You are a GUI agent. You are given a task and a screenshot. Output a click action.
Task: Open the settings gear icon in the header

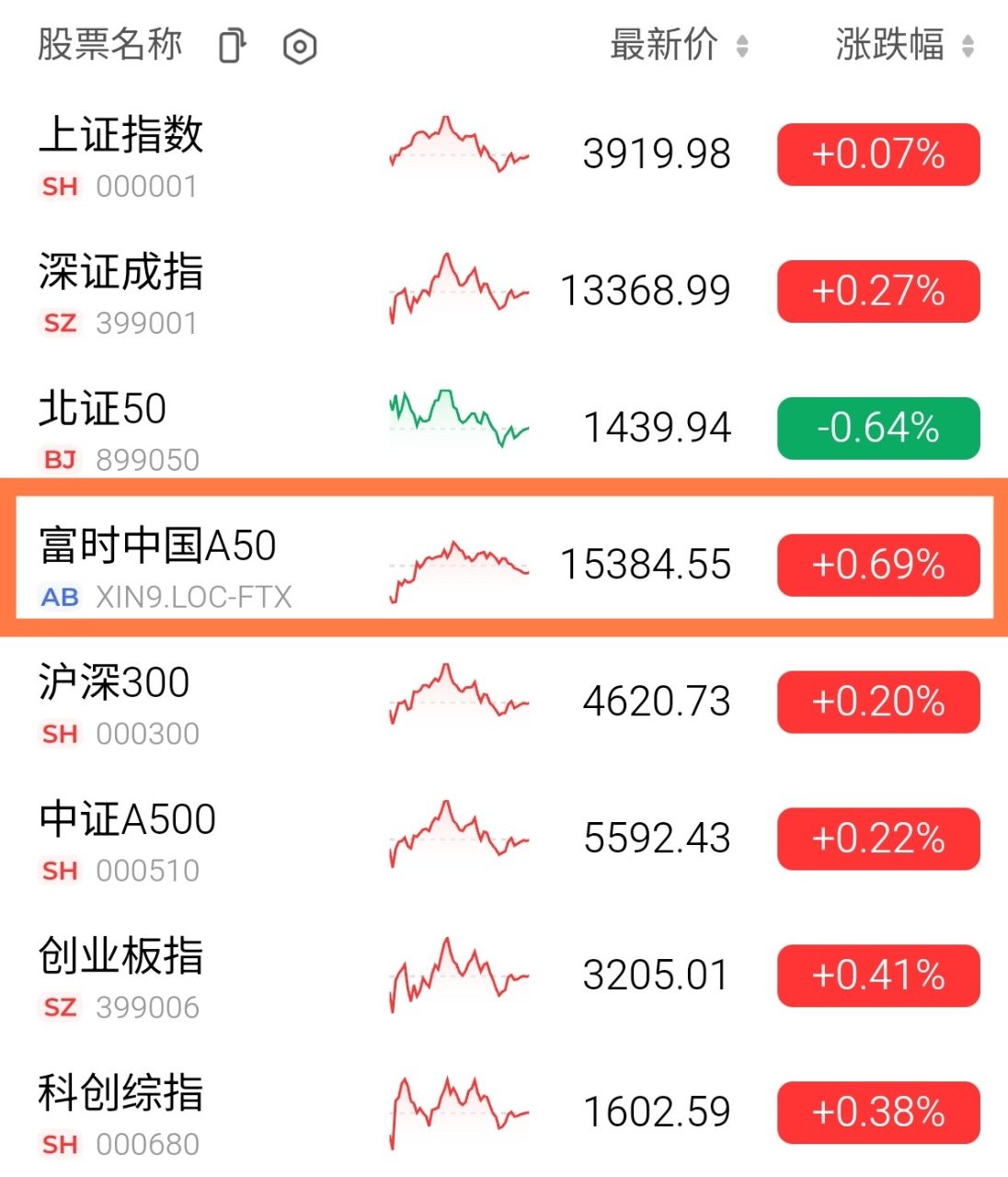pos(299,45)
